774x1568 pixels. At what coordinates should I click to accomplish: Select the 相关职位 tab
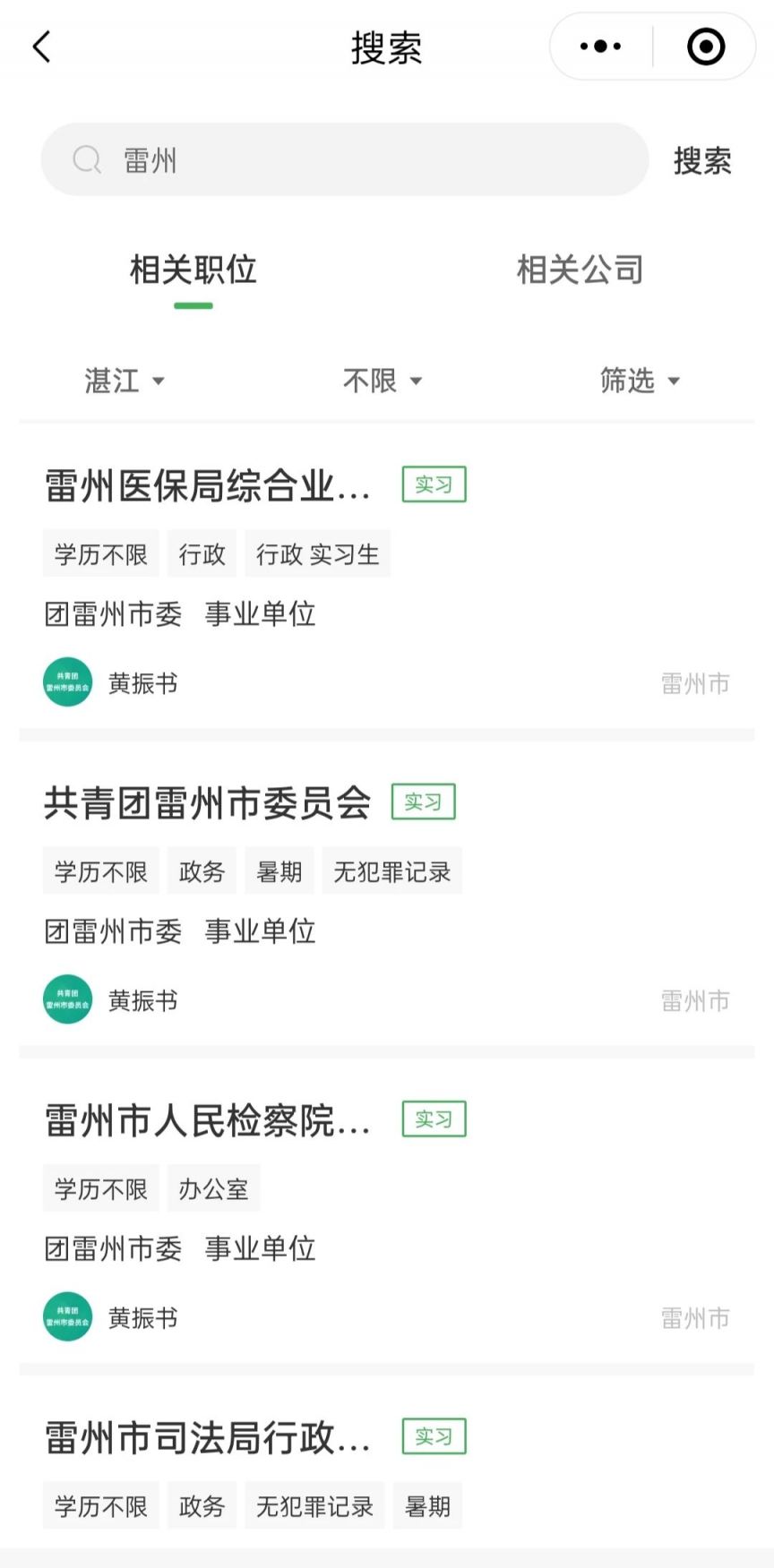coord(193,270)
